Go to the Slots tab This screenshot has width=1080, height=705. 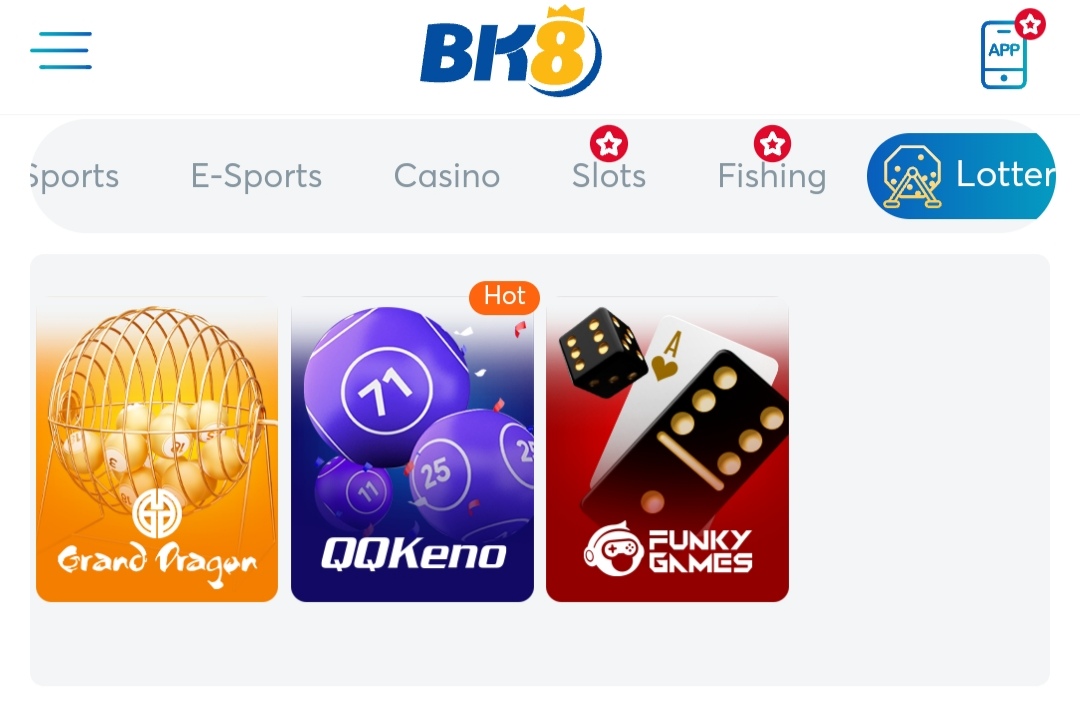(x=608, y=177)
